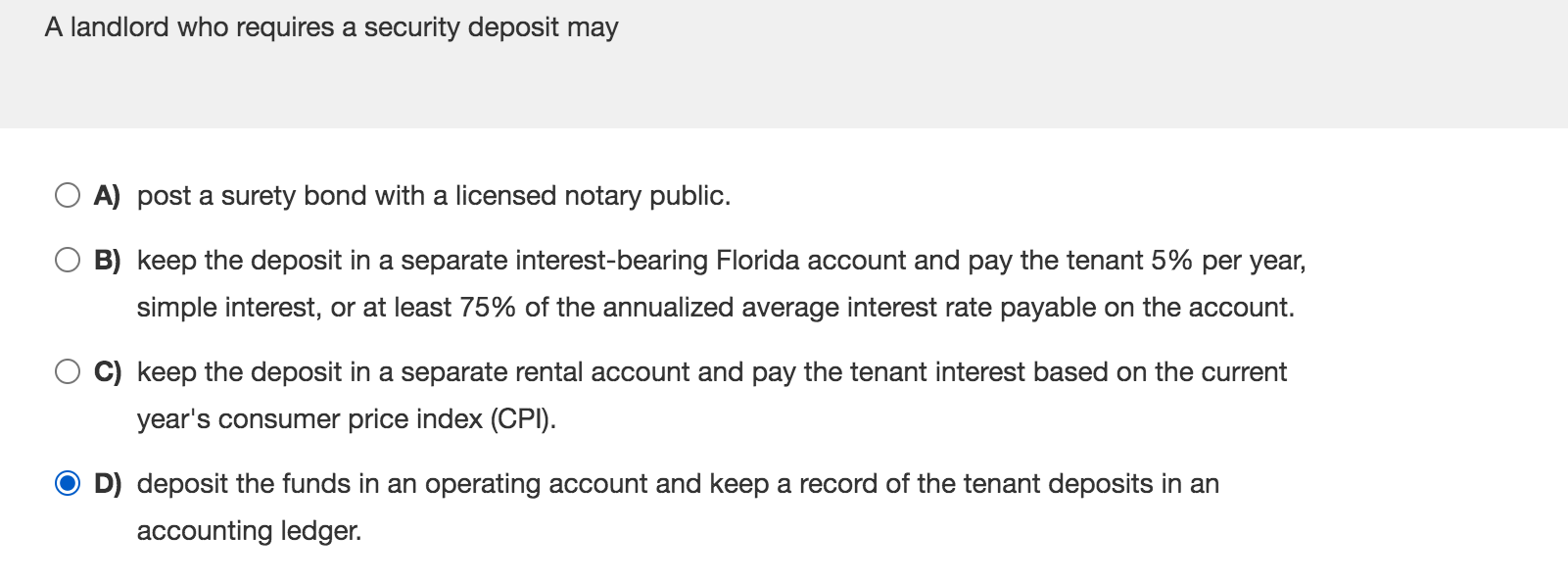The height and width of the screenshot is (583, 1568).
Task: Select option A about posting a surety bond
Action: pyautogui.click(x=68, y=196)
